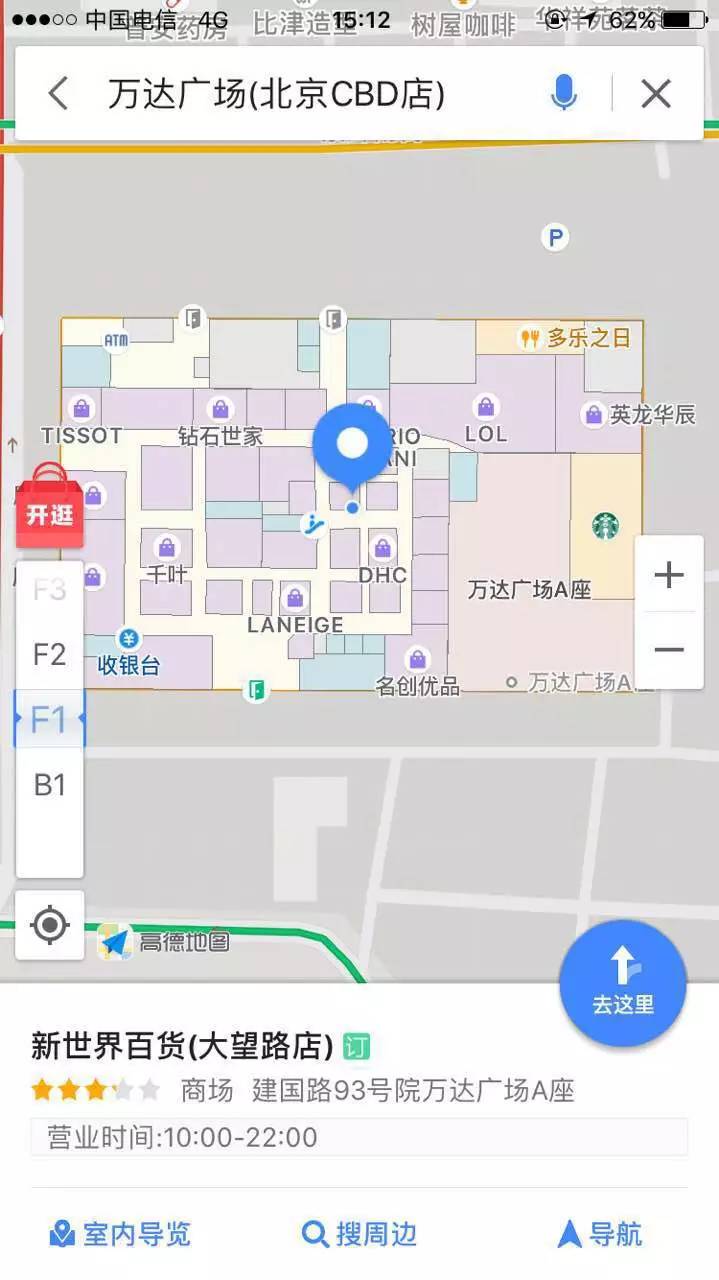
Task: Open 室内导览 indoor guide
Action: pyautogui.click(x=120, y=1235)
